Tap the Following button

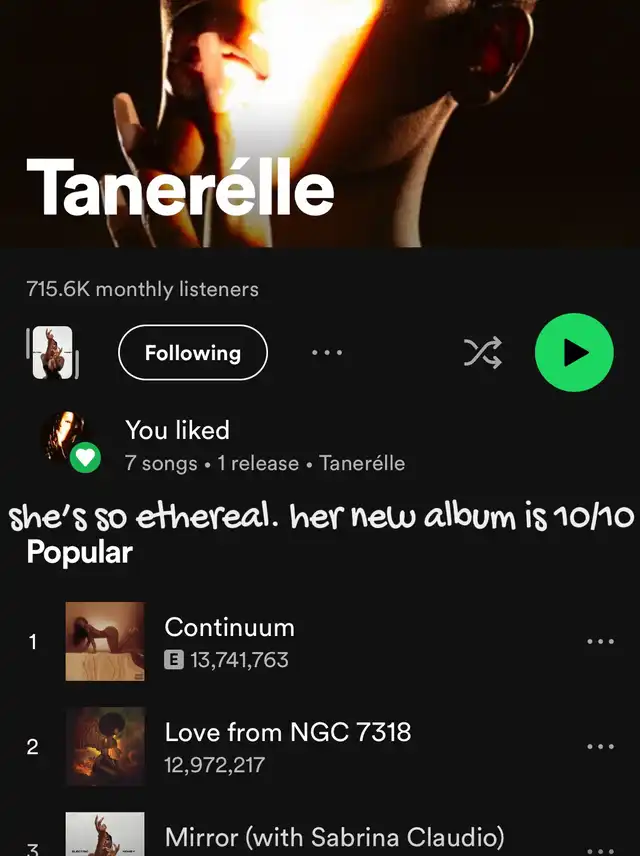tap(193, 353)
